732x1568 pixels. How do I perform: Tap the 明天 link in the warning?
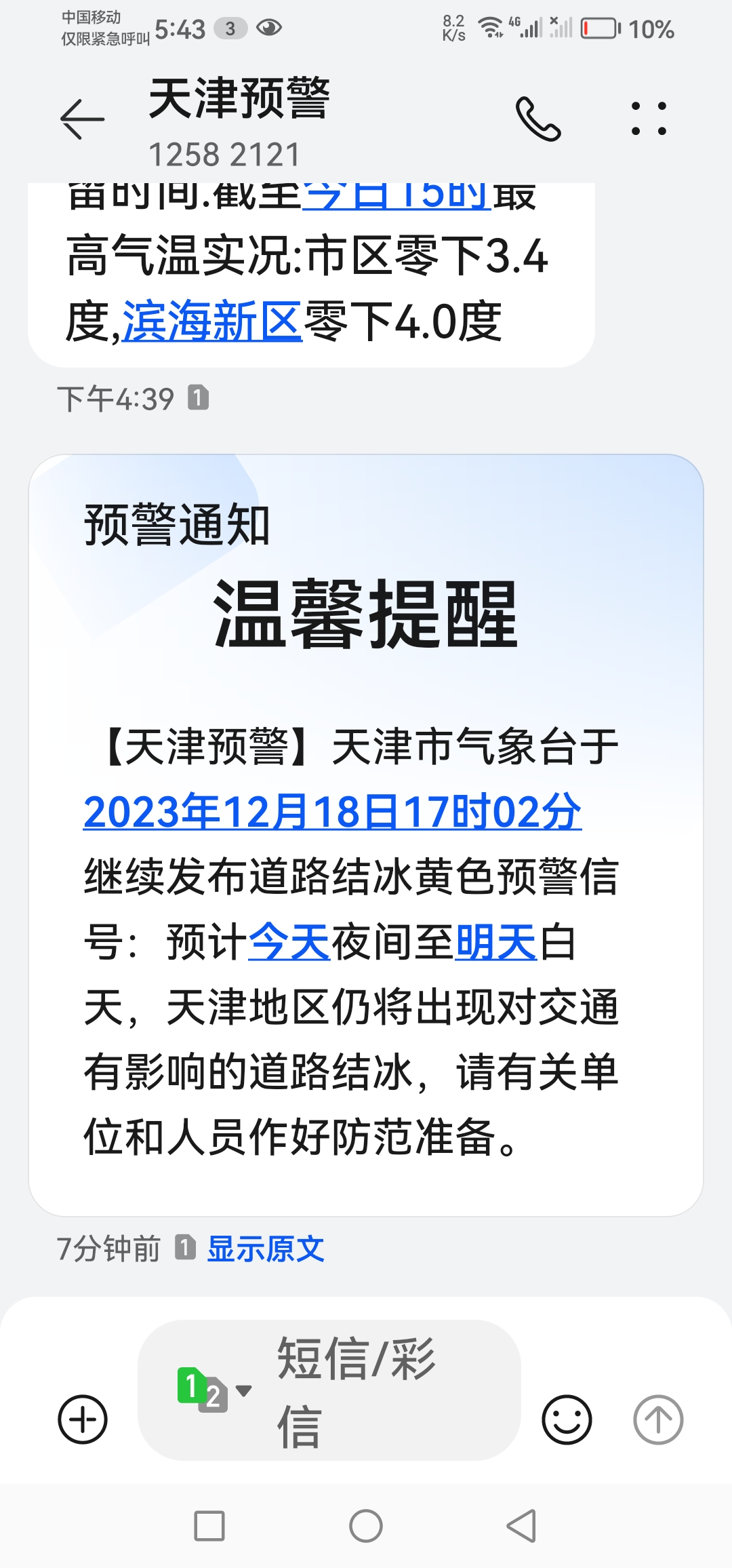pyautogui.click(x=497, y=943)
